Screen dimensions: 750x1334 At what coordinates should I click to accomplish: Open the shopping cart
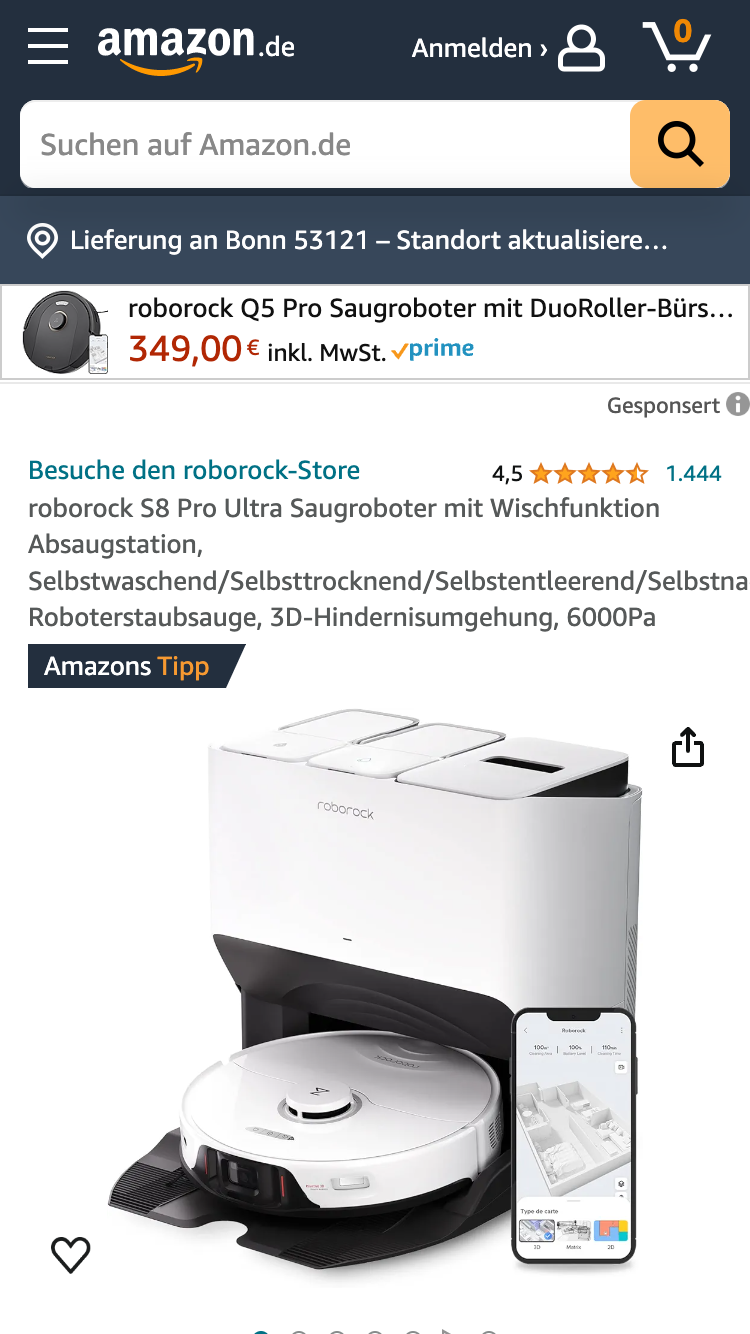[x=676, y=46]
